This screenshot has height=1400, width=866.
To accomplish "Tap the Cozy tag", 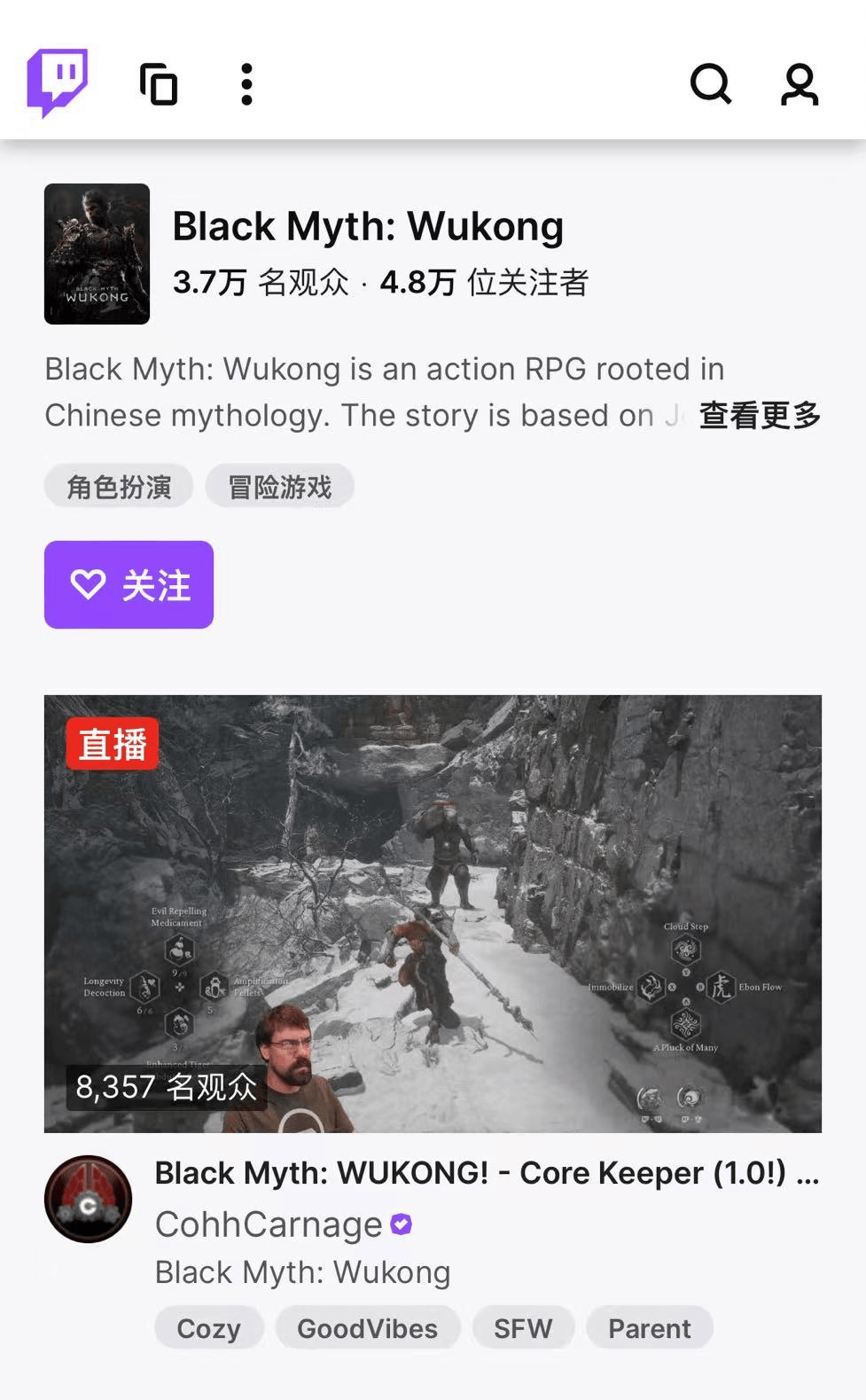I will tap(209, 1328).
